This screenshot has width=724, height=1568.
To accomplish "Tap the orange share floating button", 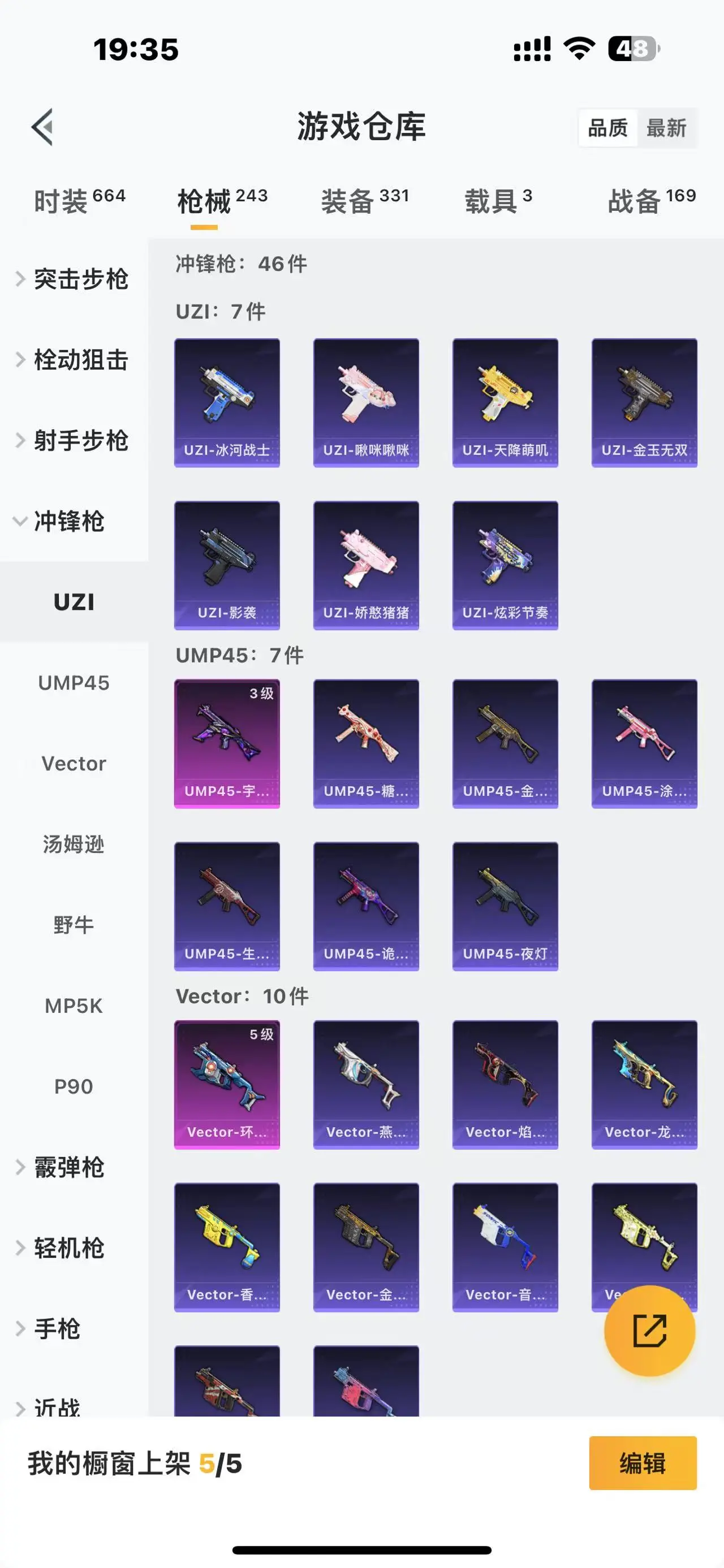I will [x=649, y=1331].
